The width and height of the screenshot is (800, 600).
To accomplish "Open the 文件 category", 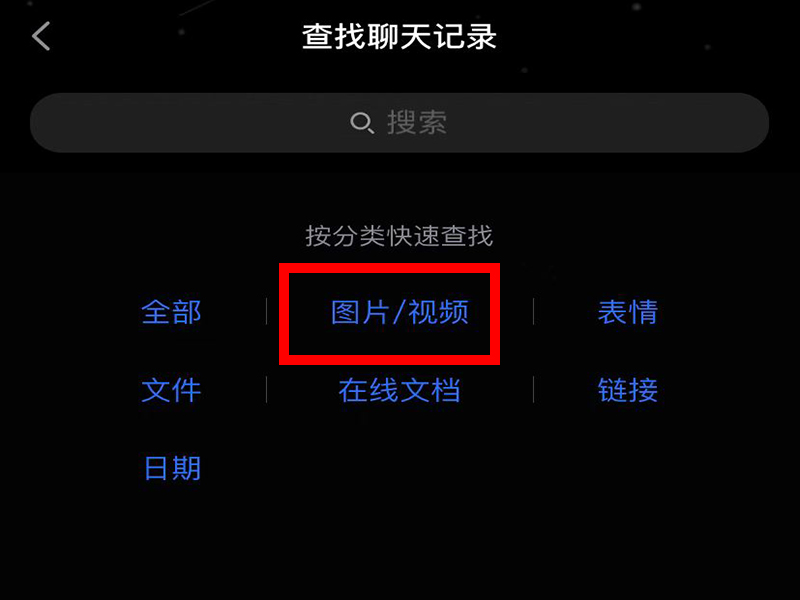I will point(171,390).
